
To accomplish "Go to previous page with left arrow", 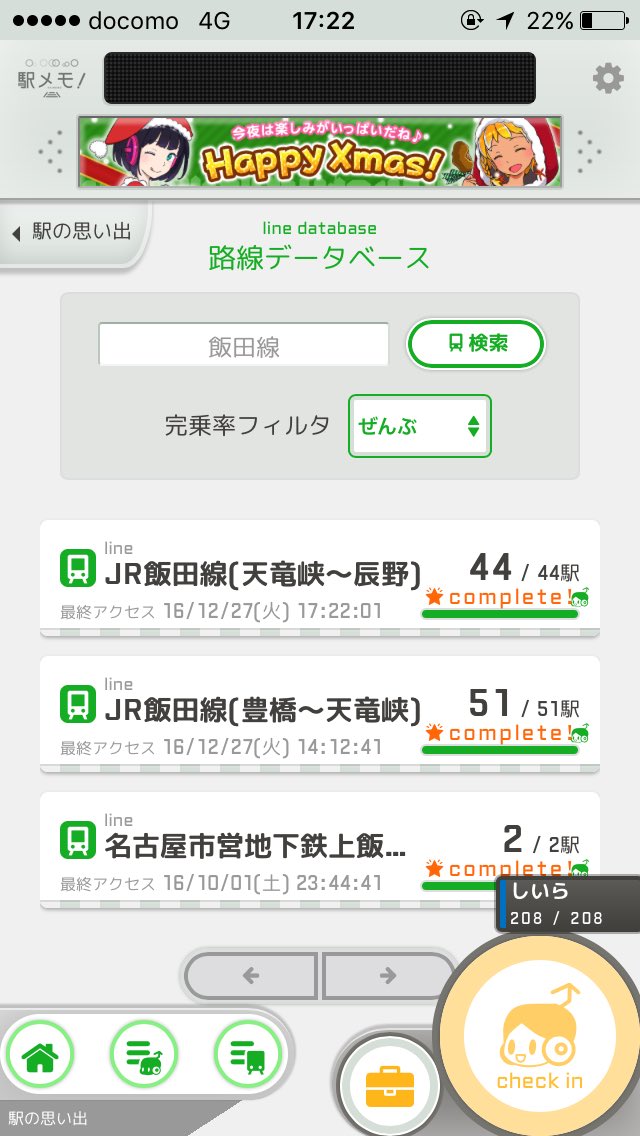I will pos(251,975).
